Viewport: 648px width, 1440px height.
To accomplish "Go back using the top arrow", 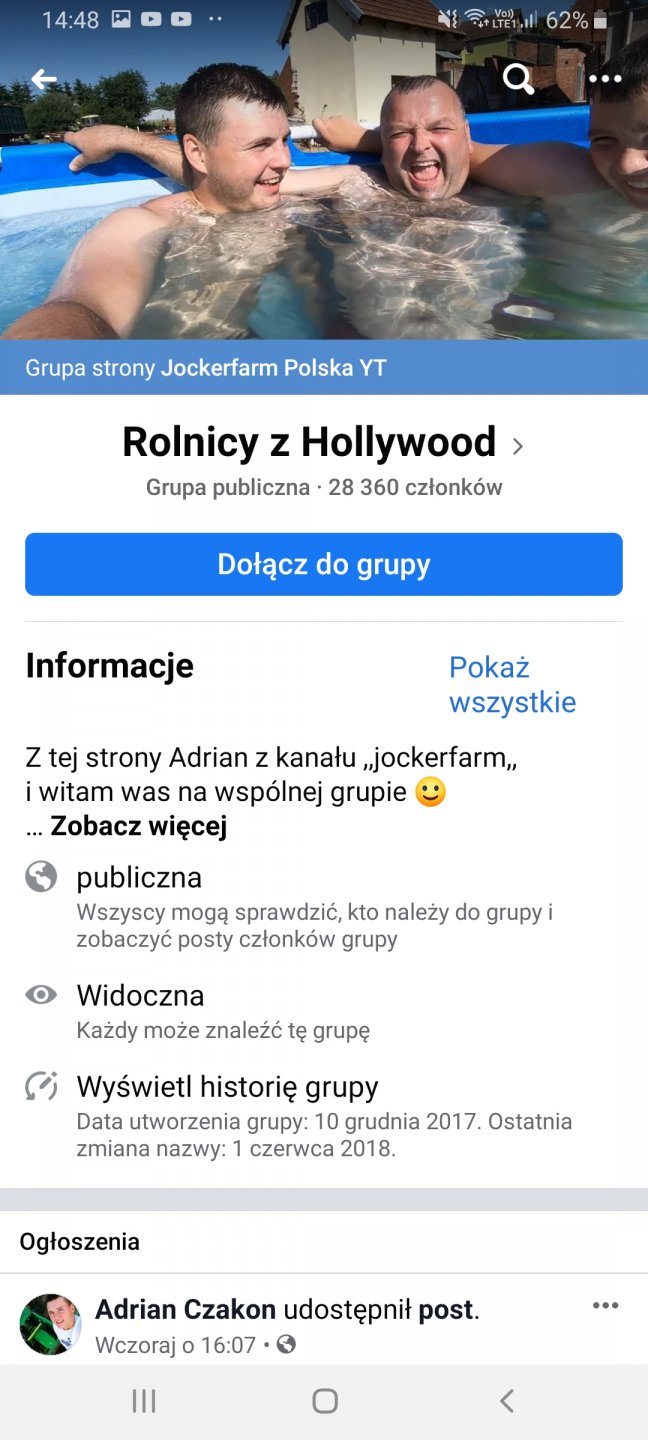I will pyautogui.click(x=44, y=80).
